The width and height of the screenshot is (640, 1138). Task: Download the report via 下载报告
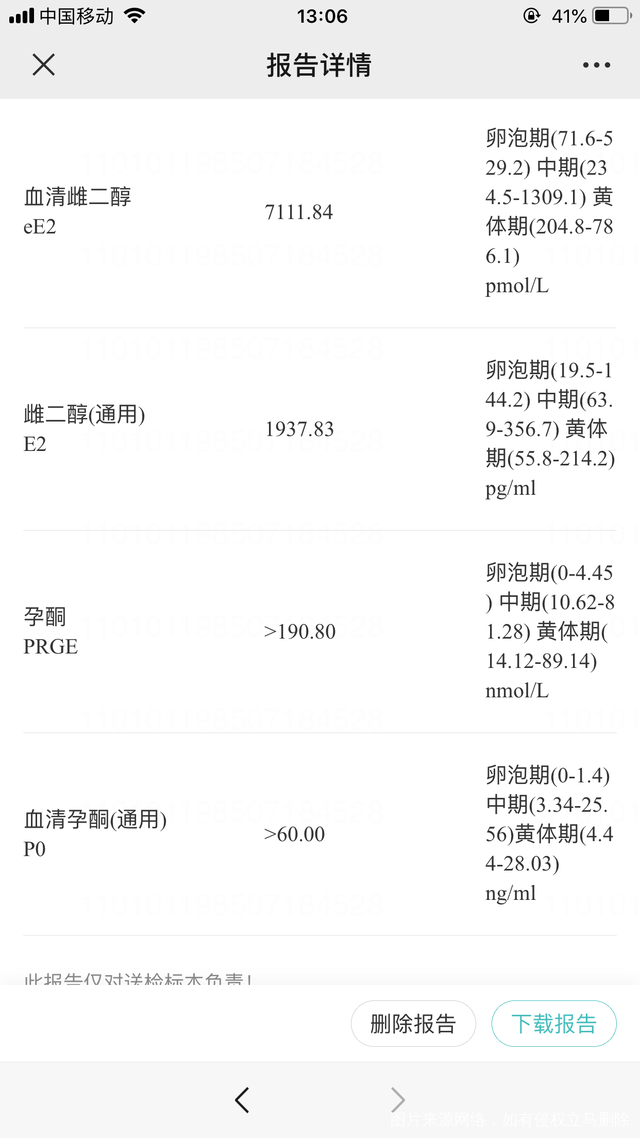click(554, 1023)
